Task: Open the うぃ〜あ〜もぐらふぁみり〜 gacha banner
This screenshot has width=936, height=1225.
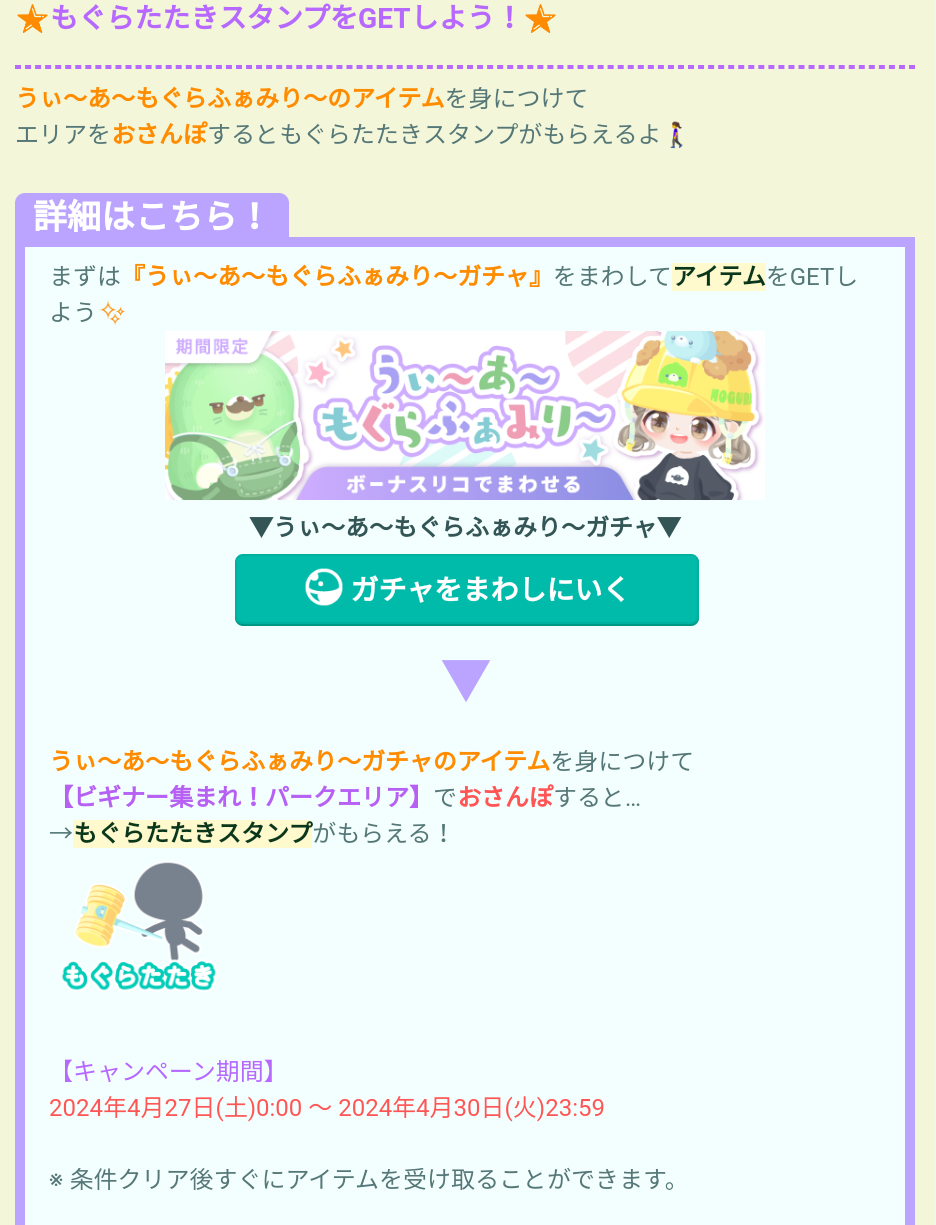Action: (465, 415)
